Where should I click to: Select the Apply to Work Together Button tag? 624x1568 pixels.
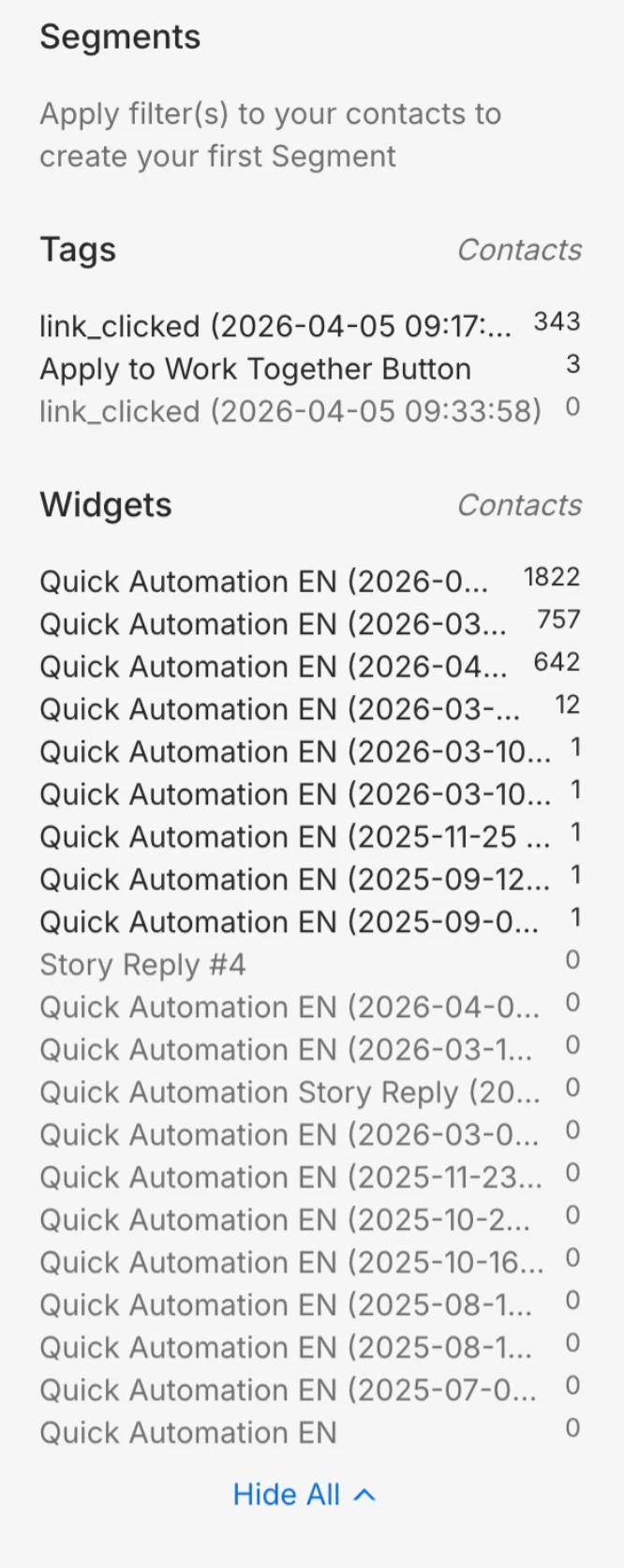(255, 369)
